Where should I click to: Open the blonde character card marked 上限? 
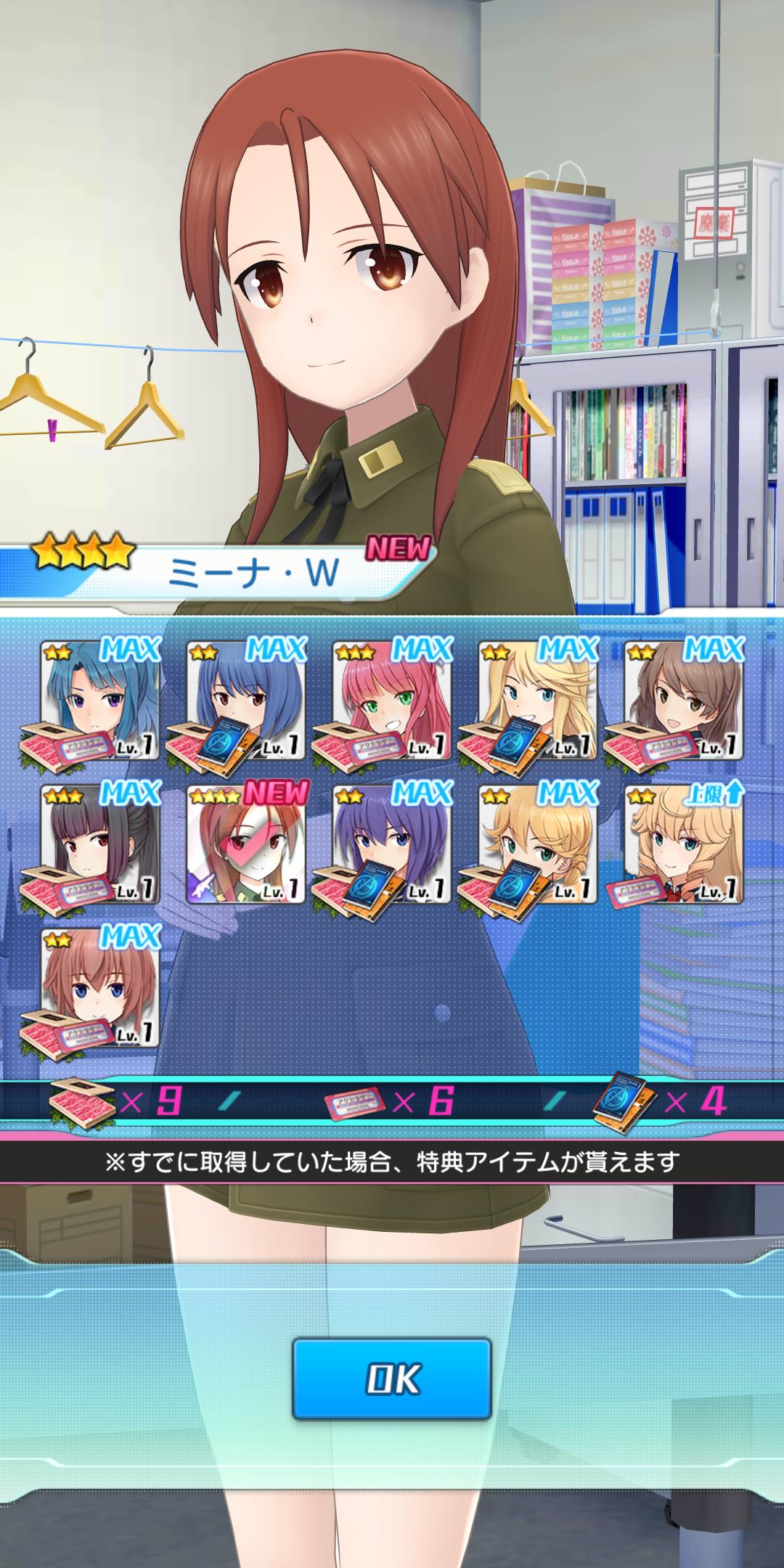point(684,844)
